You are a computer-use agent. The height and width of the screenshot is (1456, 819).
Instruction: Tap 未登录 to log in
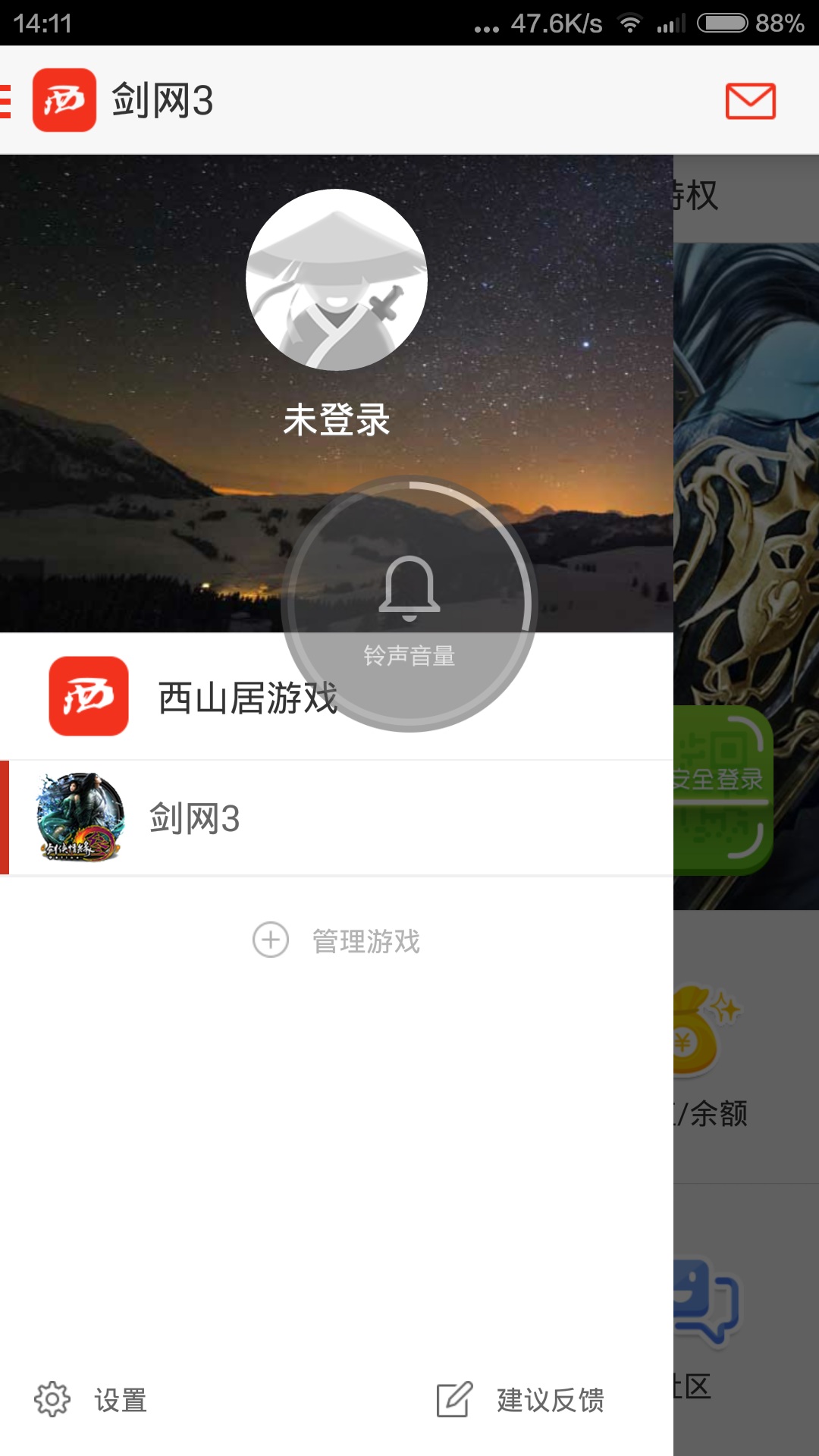coord(336,418)
